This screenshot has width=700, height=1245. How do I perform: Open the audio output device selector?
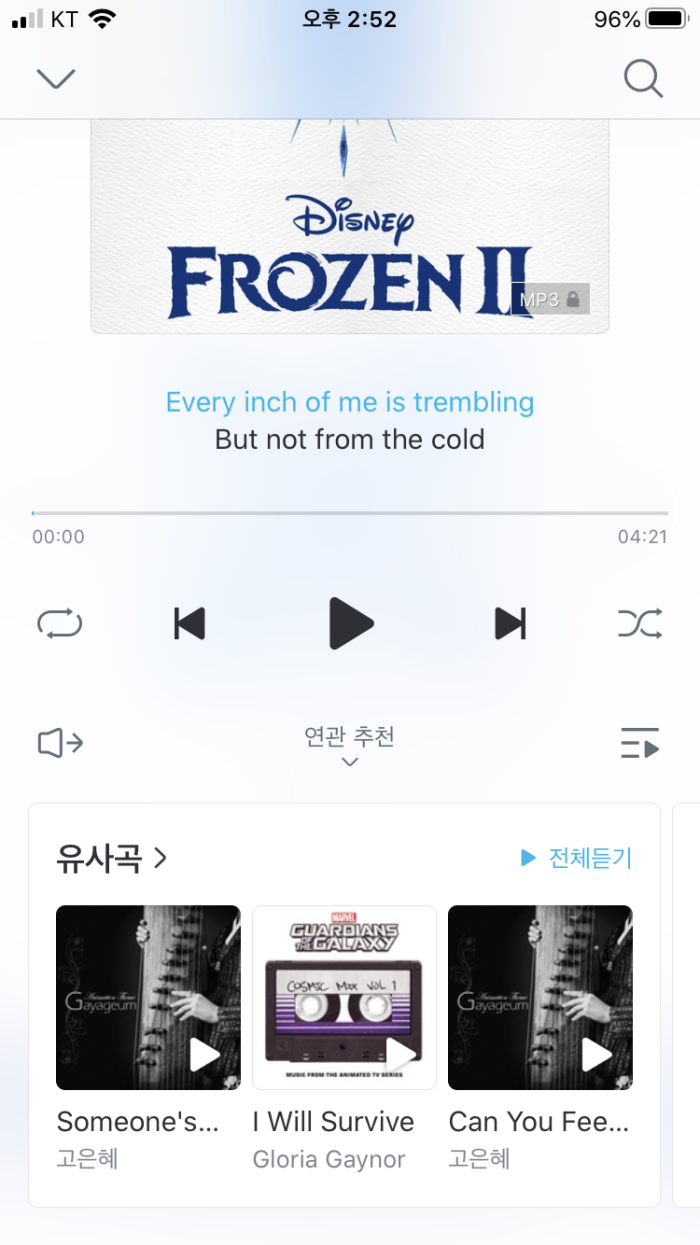point(60,743)
